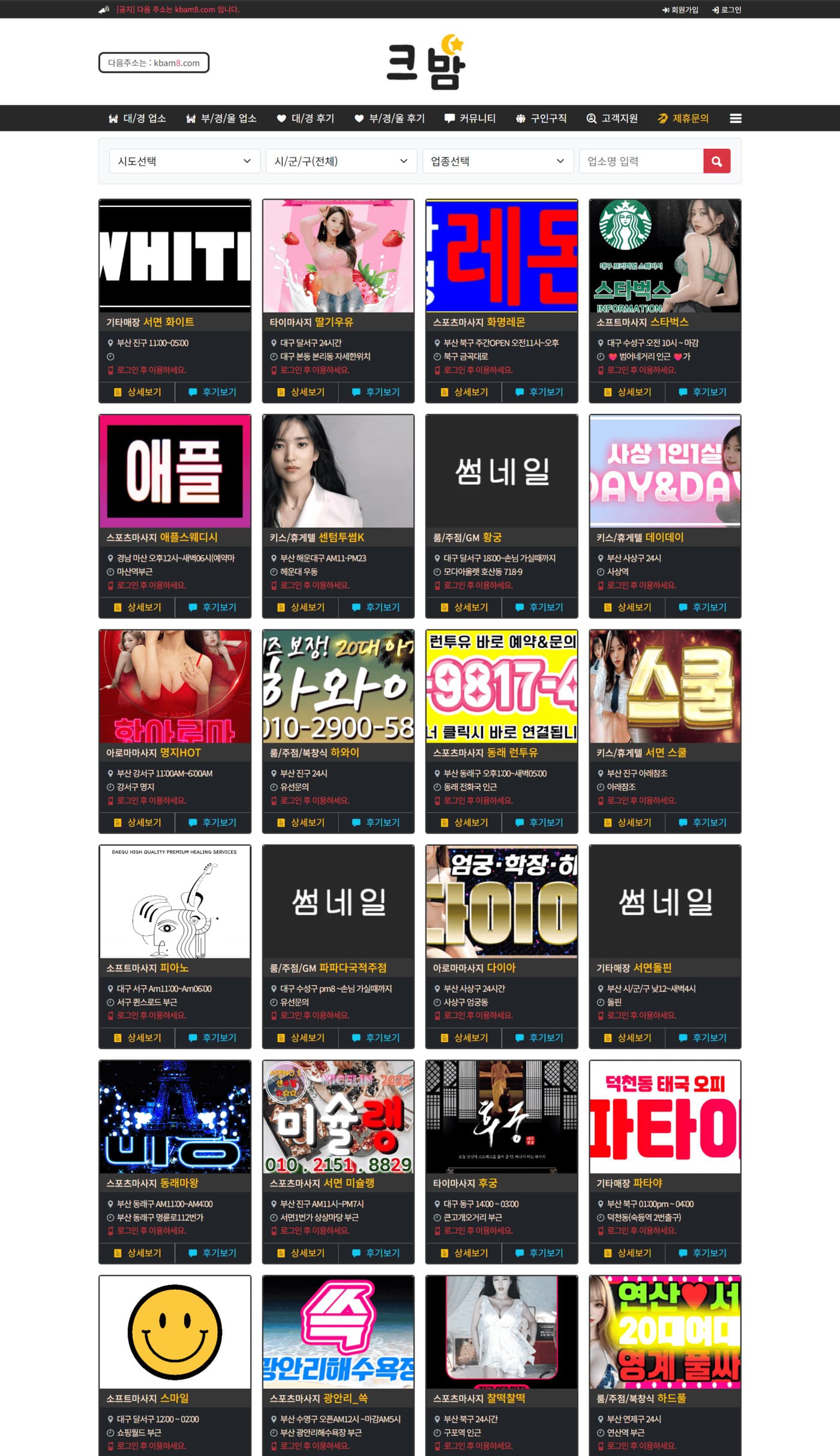Open the 스마일 listing card
840x1456 pixels.
175,1332
